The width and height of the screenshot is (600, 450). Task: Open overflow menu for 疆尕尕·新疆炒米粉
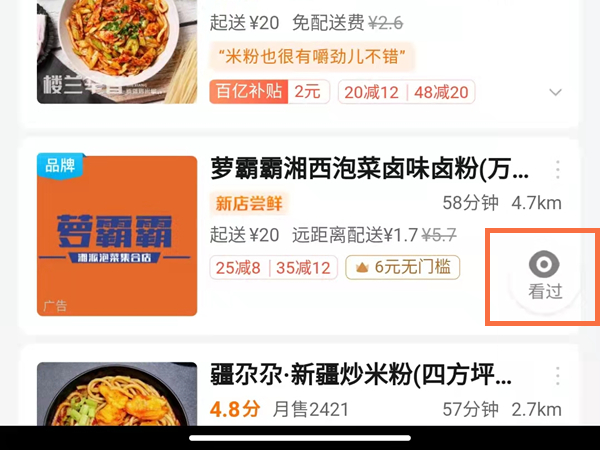click(x=558, y=379)
